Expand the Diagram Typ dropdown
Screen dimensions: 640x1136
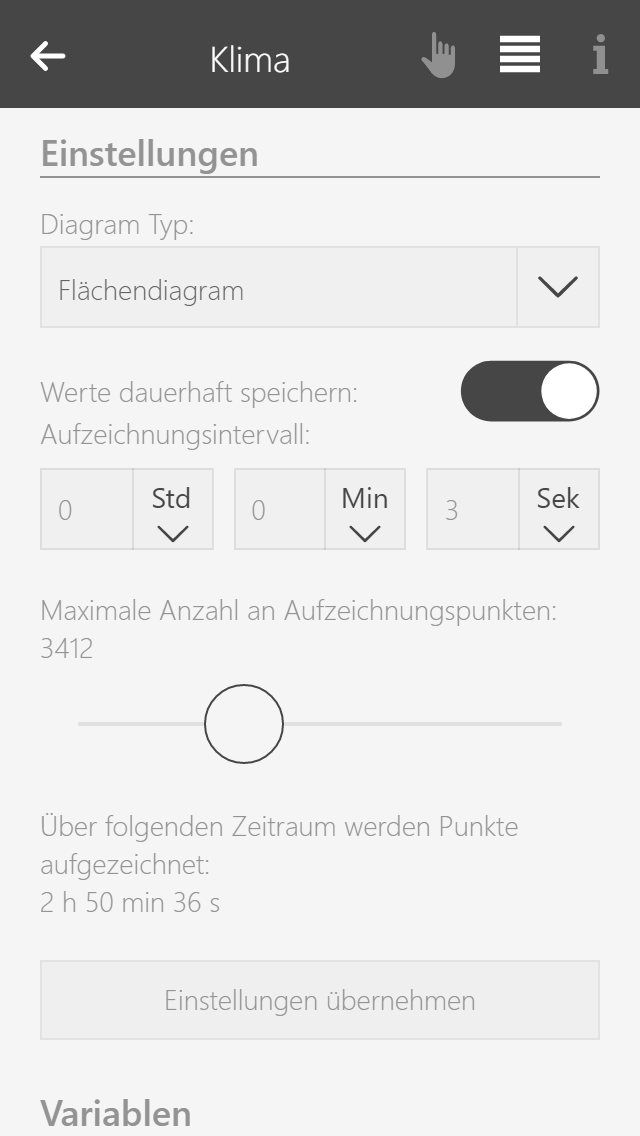tap(557, 288)
